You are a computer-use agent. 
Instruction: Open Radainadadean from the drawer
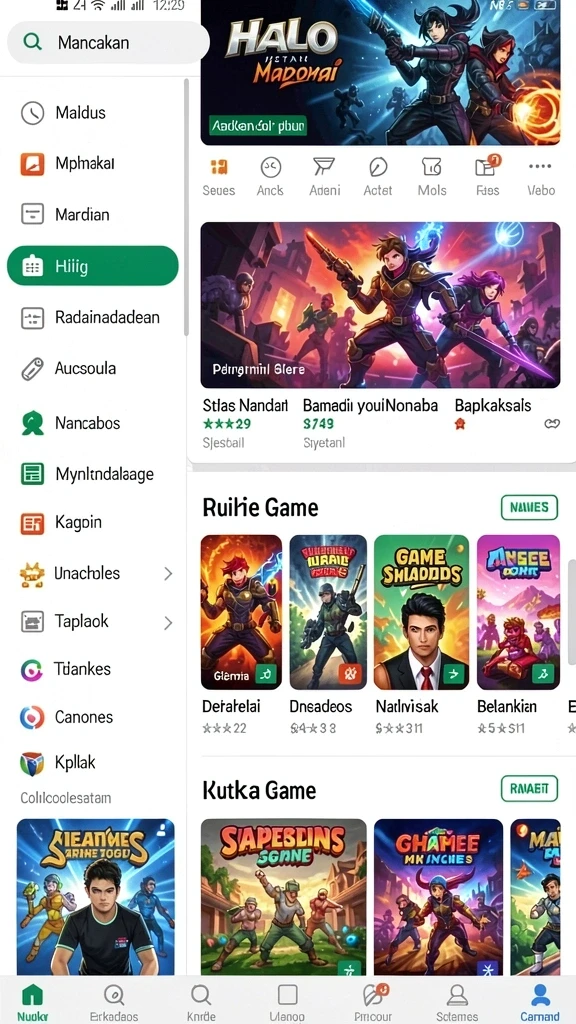pos(91,317)
